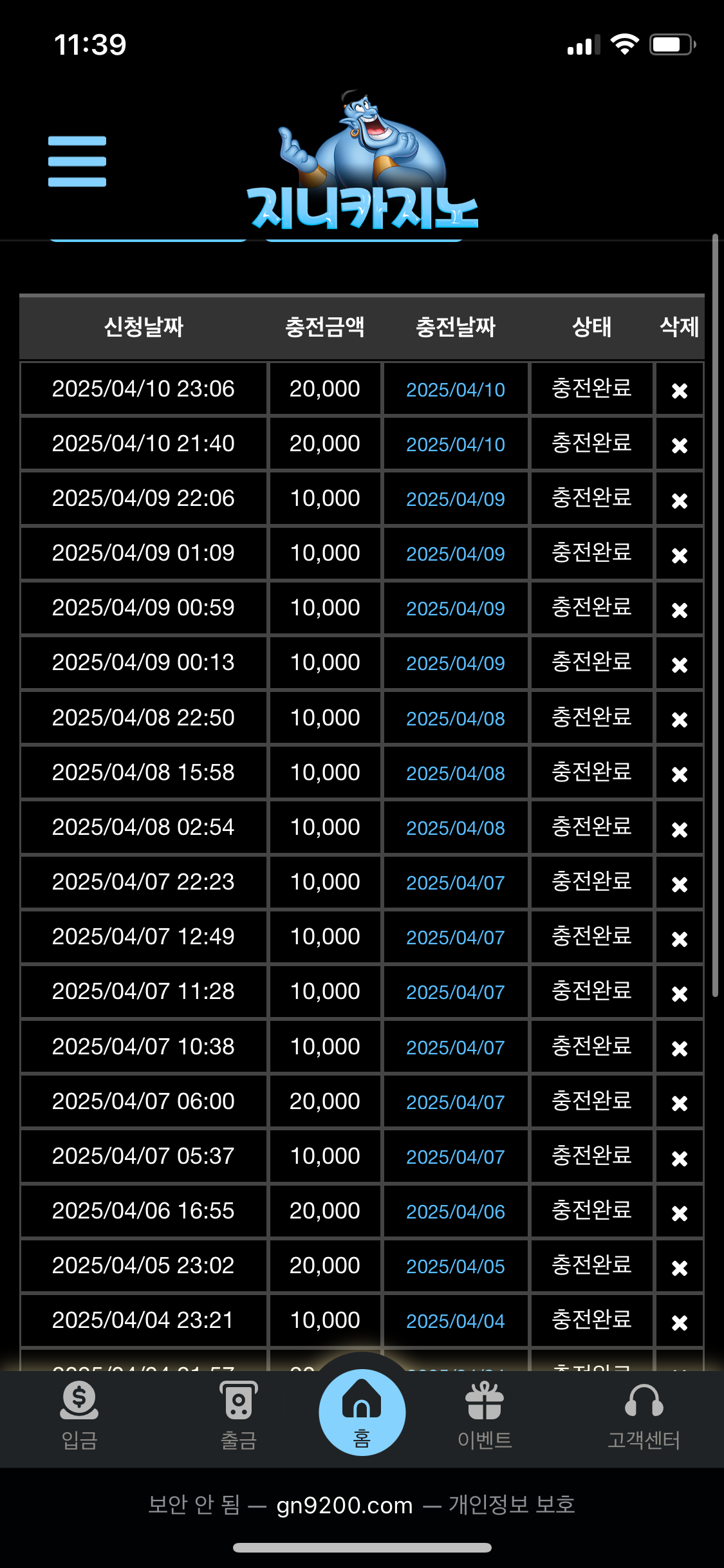Delete the 2025/04/10 23:06 charge record
This screenshot has width=724, height=1568.
[680, 391]
